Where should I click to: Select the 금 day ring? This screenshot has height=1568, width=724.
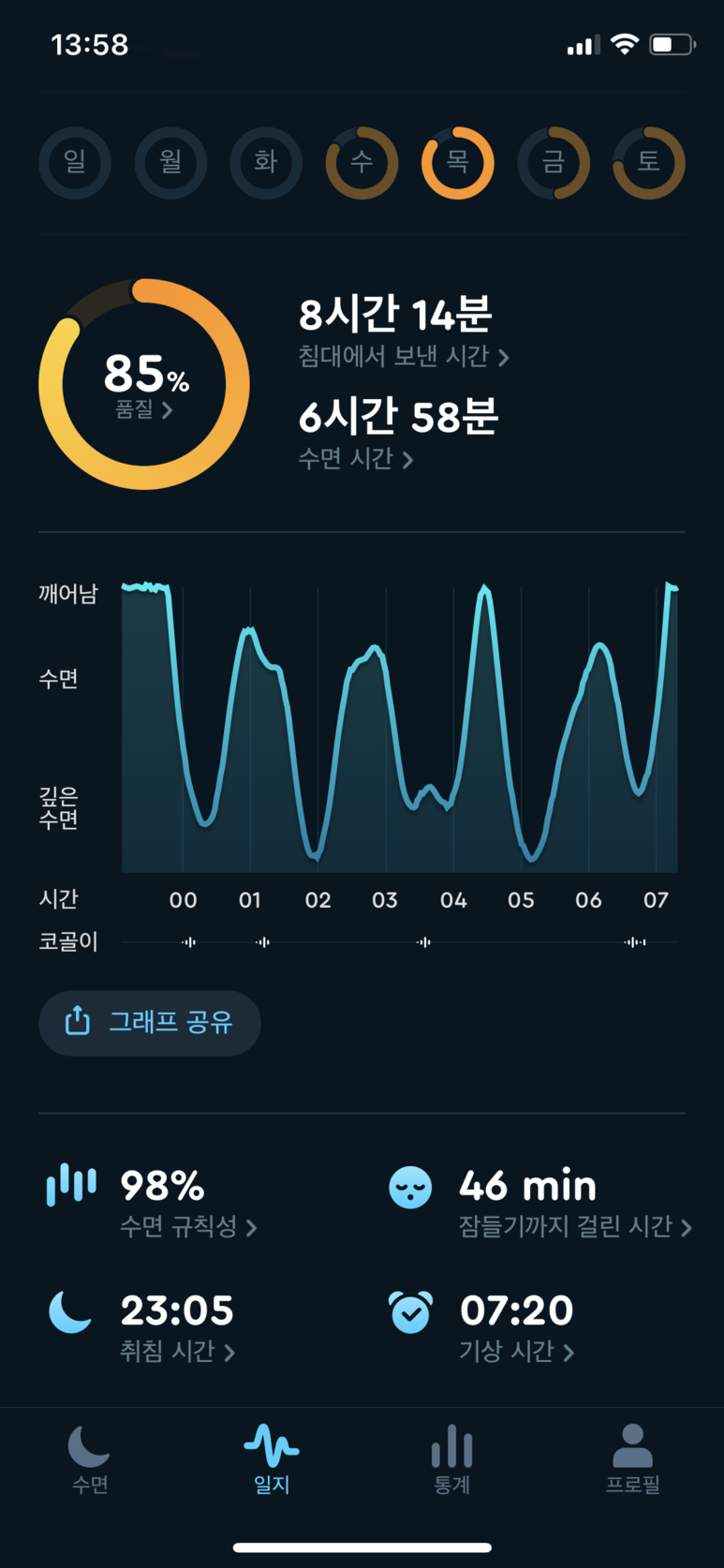tap(554, 163)
